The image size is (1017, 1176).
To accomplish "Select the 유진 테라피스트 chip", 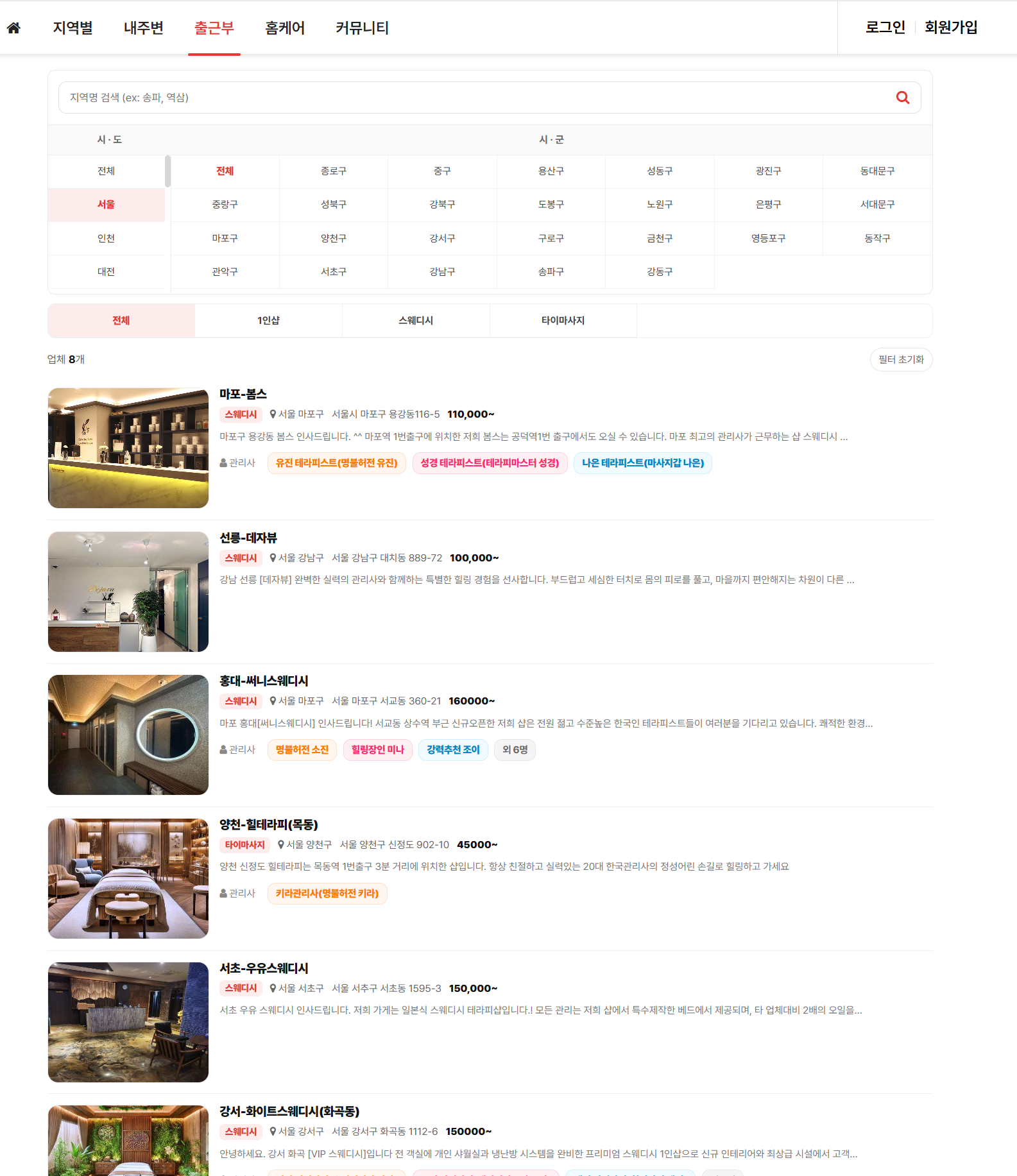I will 336,463.
